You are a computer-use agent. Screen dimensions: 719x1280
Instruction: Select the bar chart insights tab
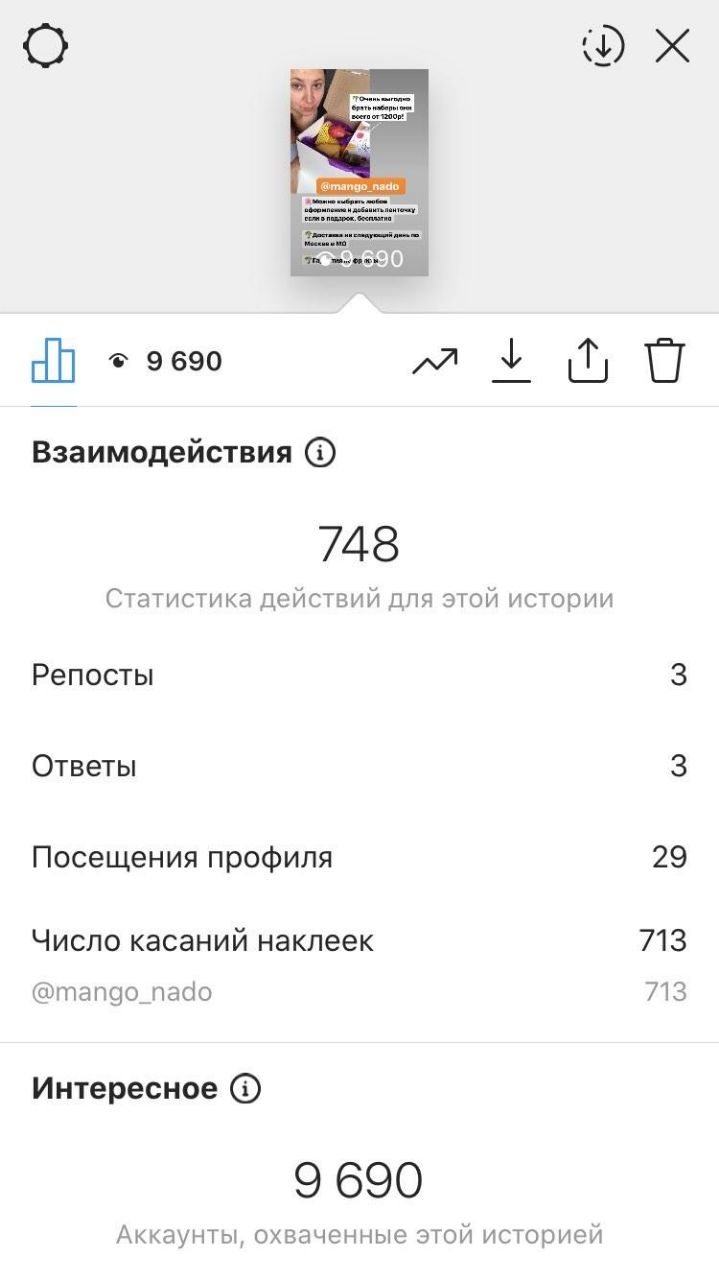click(54, 360)
